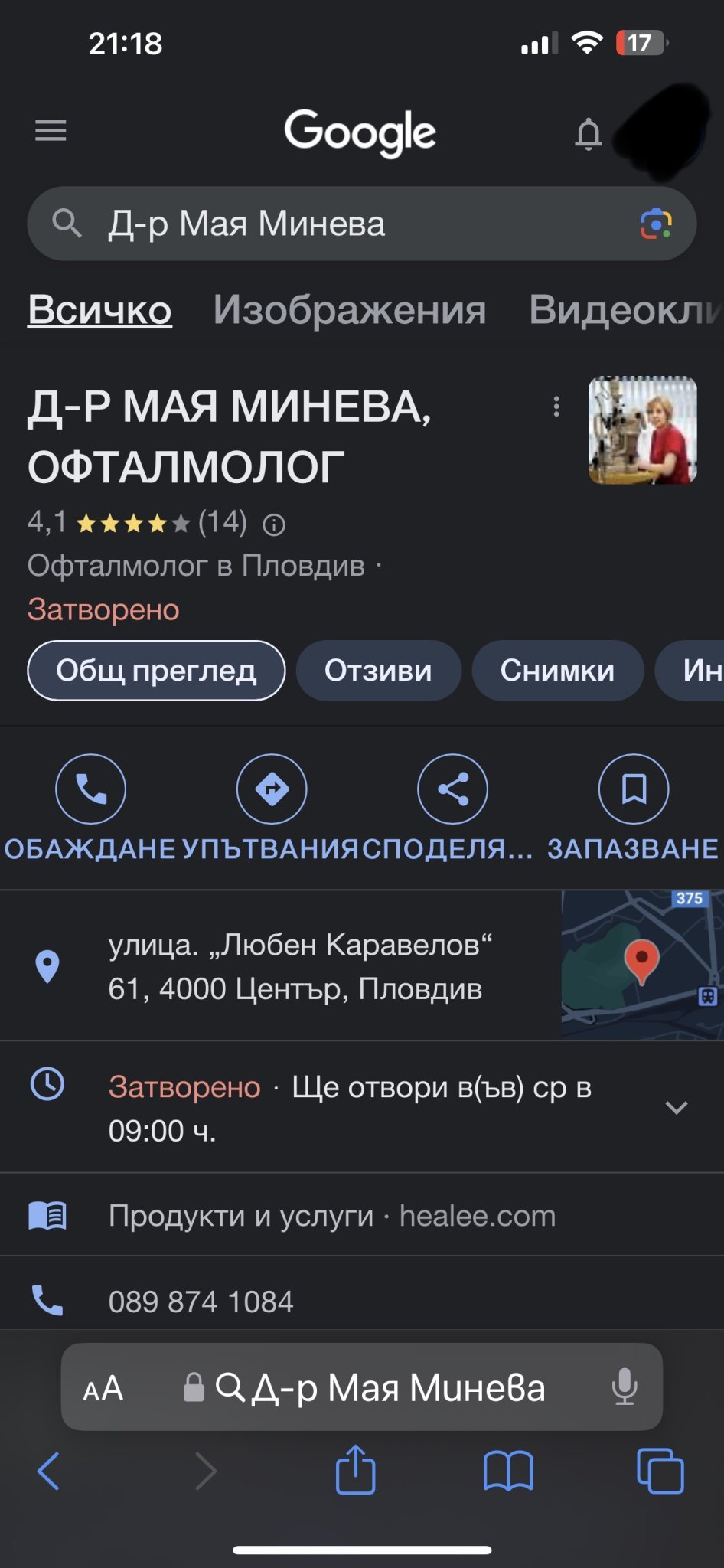Select the Снимки chip
Image resolution: width=724 pixels, height=1568 pixels.
point(557,671)
